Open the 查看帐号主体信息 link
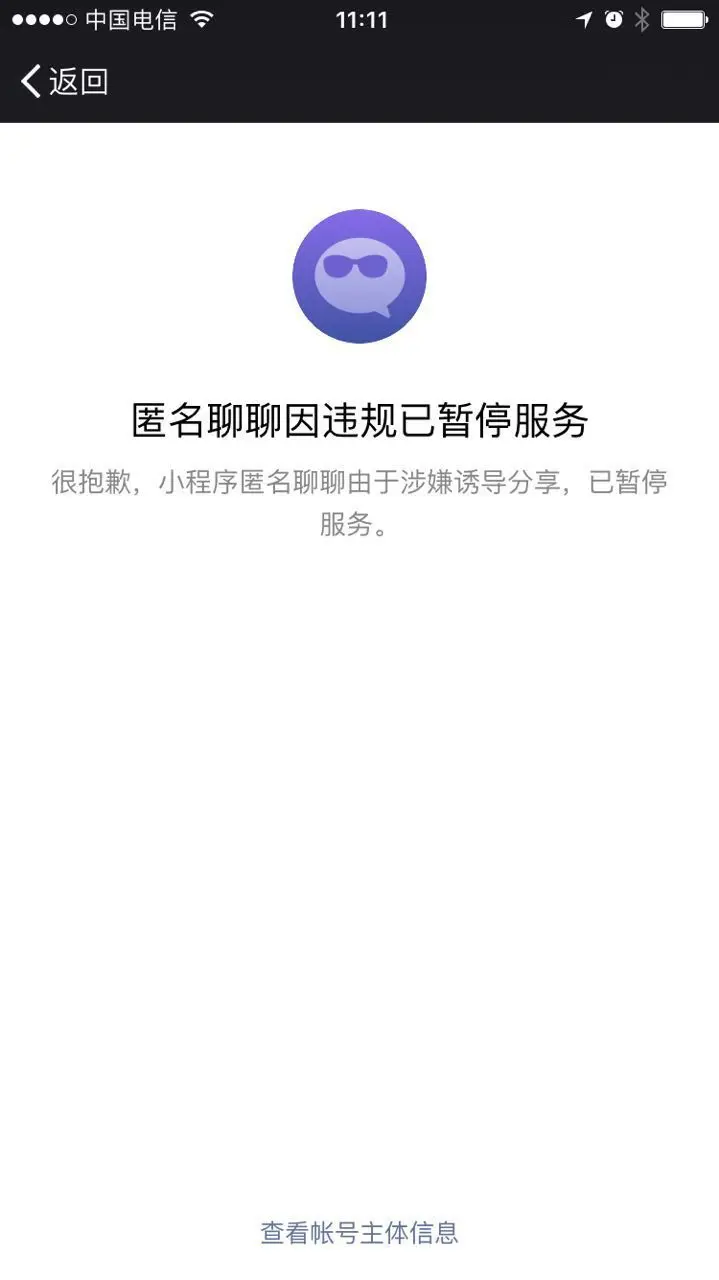This screenshot has width=719, height=1280. tap(359, 1232)
